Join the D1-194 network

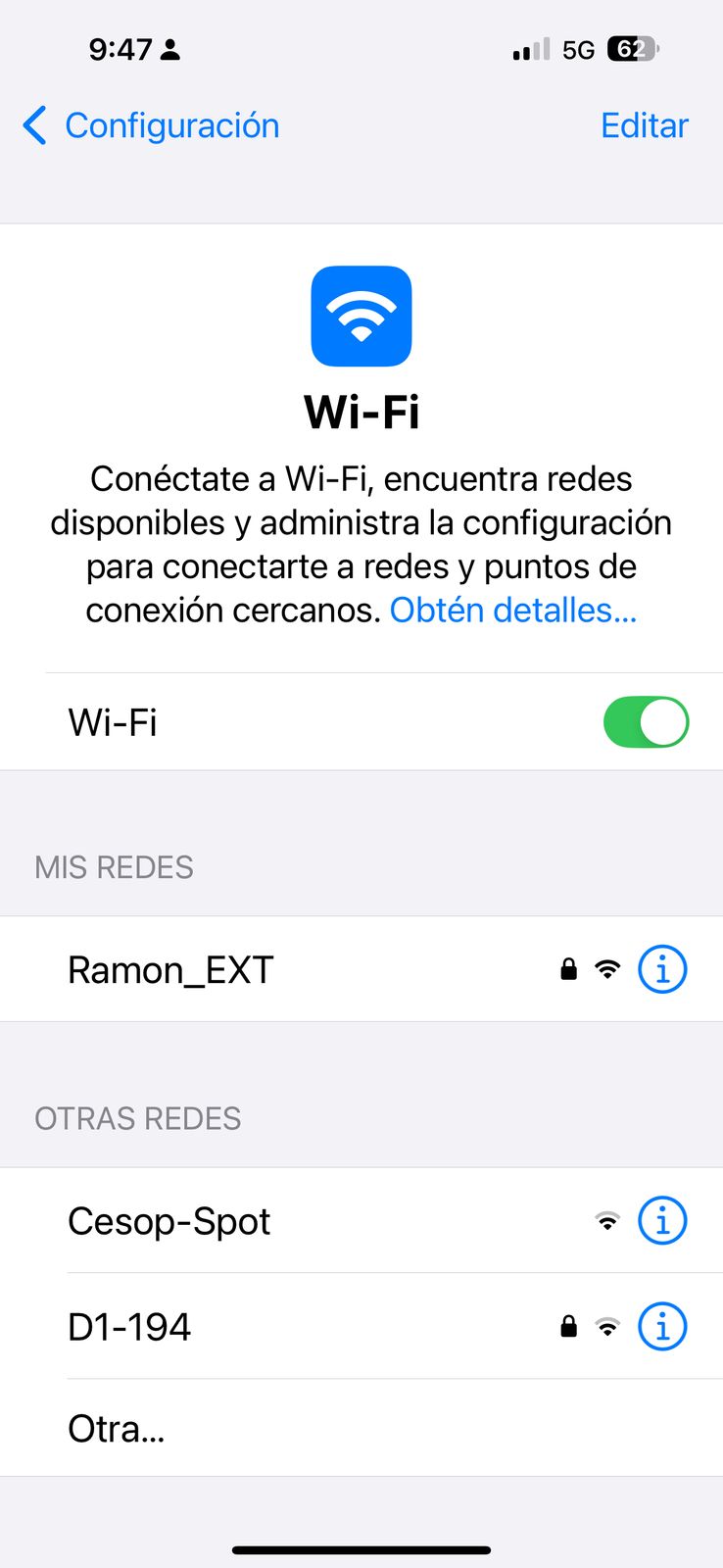pos(129,1327)
